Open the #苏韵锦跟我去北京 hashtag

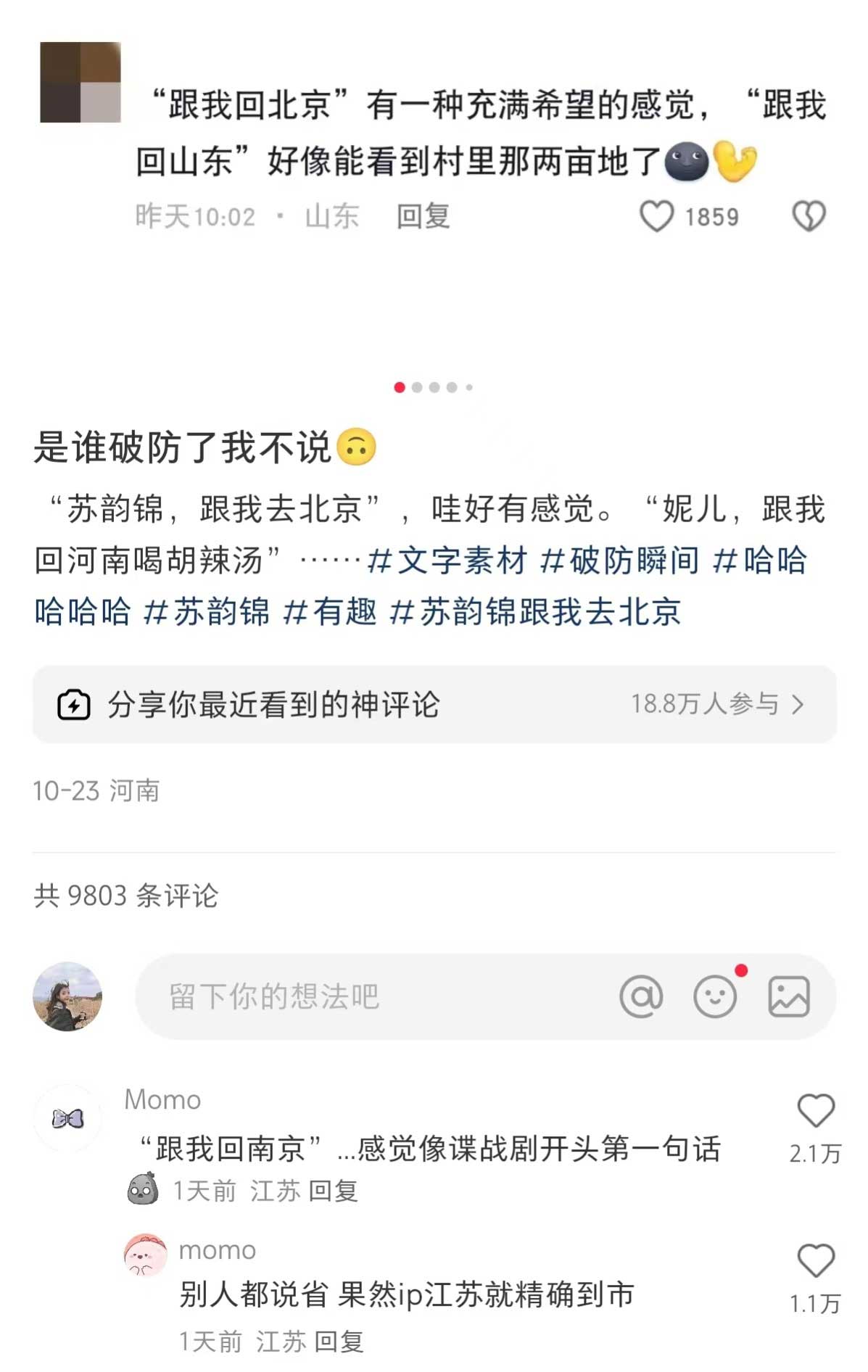pyautogui.click(x=535, y=612)
